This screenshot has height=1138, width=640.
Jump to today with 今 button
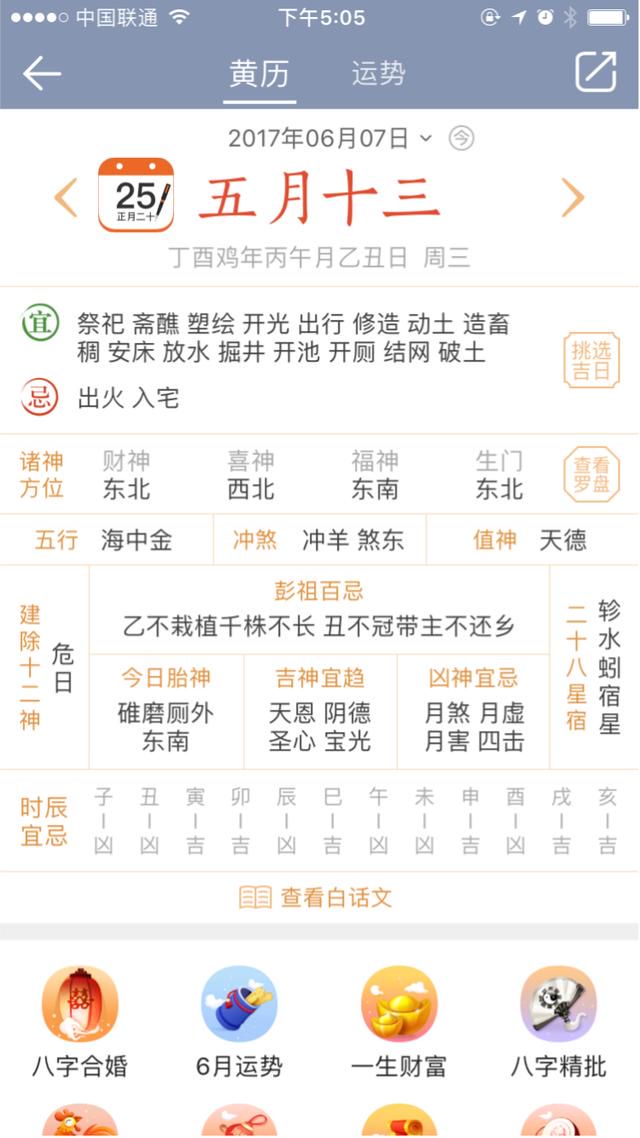tap(461, 138)
